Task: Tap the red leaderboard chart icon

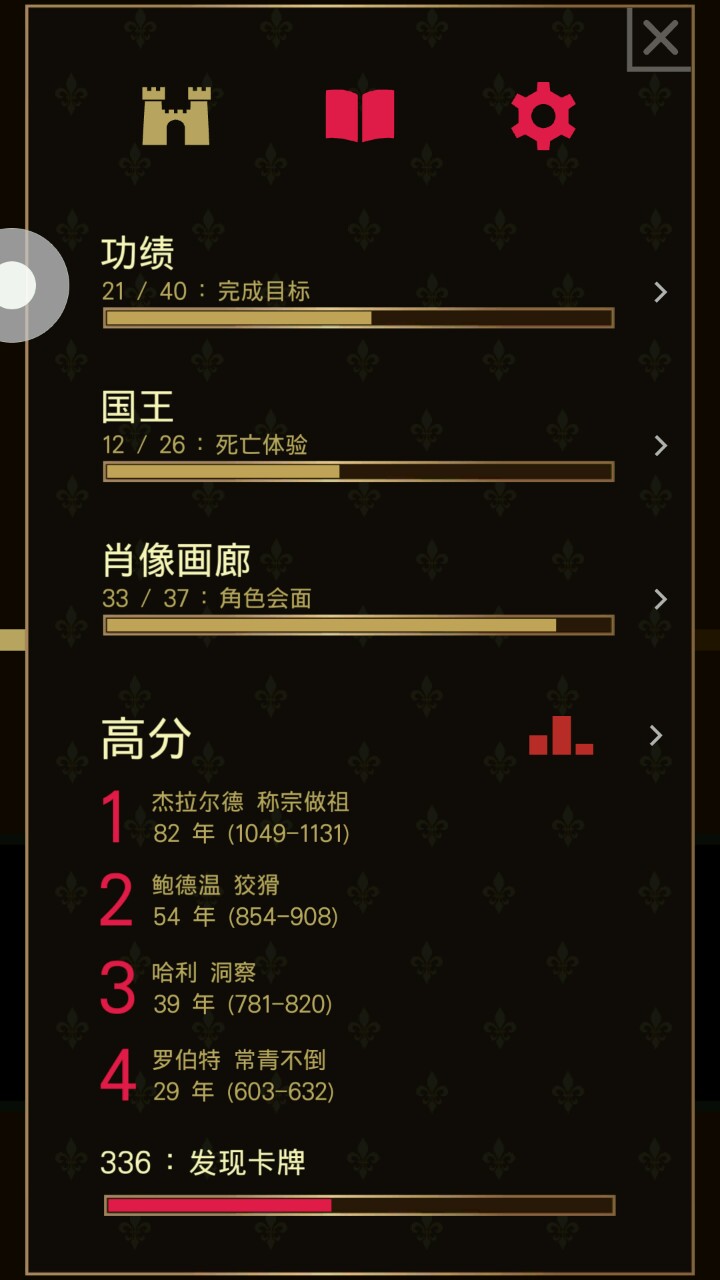Action: [561, 736]
